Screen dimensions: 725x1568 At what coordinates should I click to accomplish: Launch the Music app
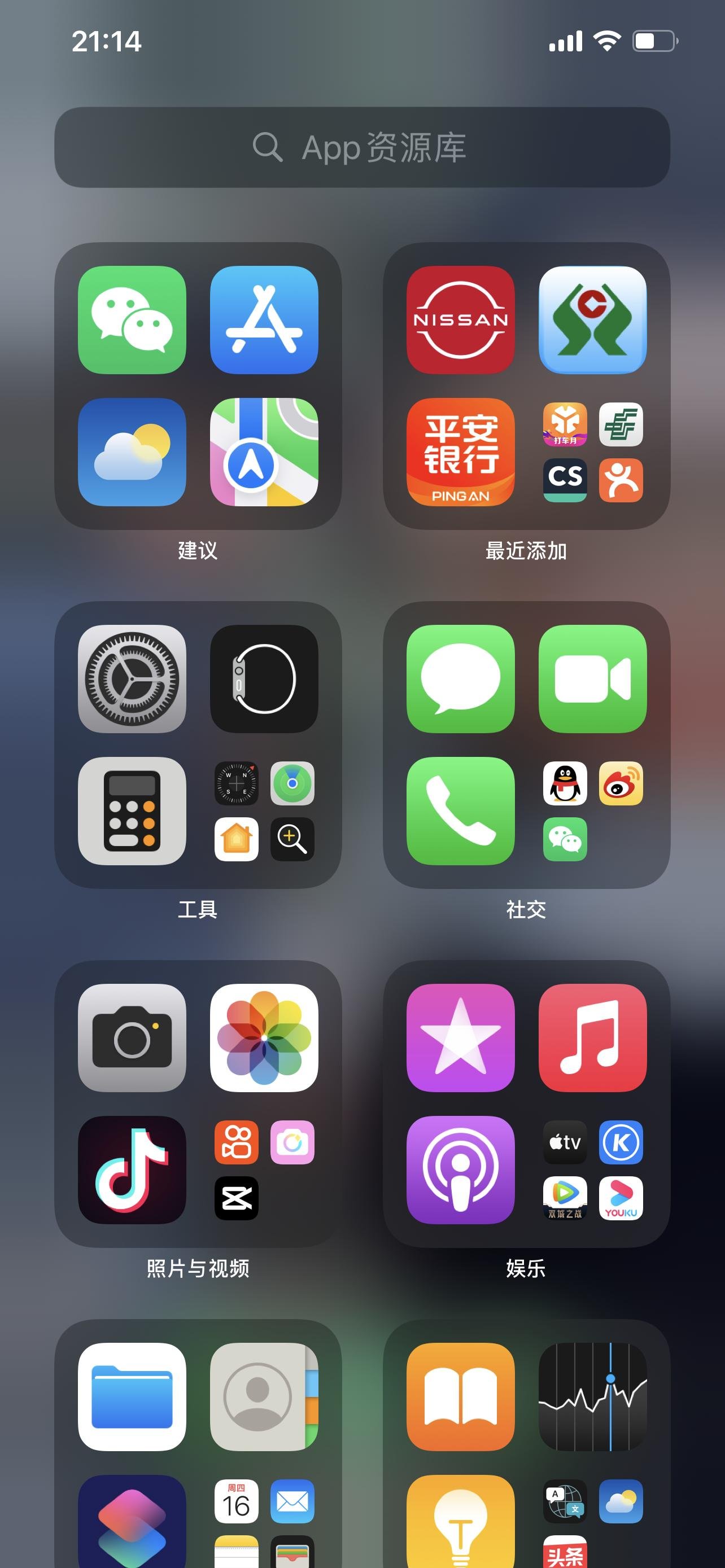click(593, 1038)
